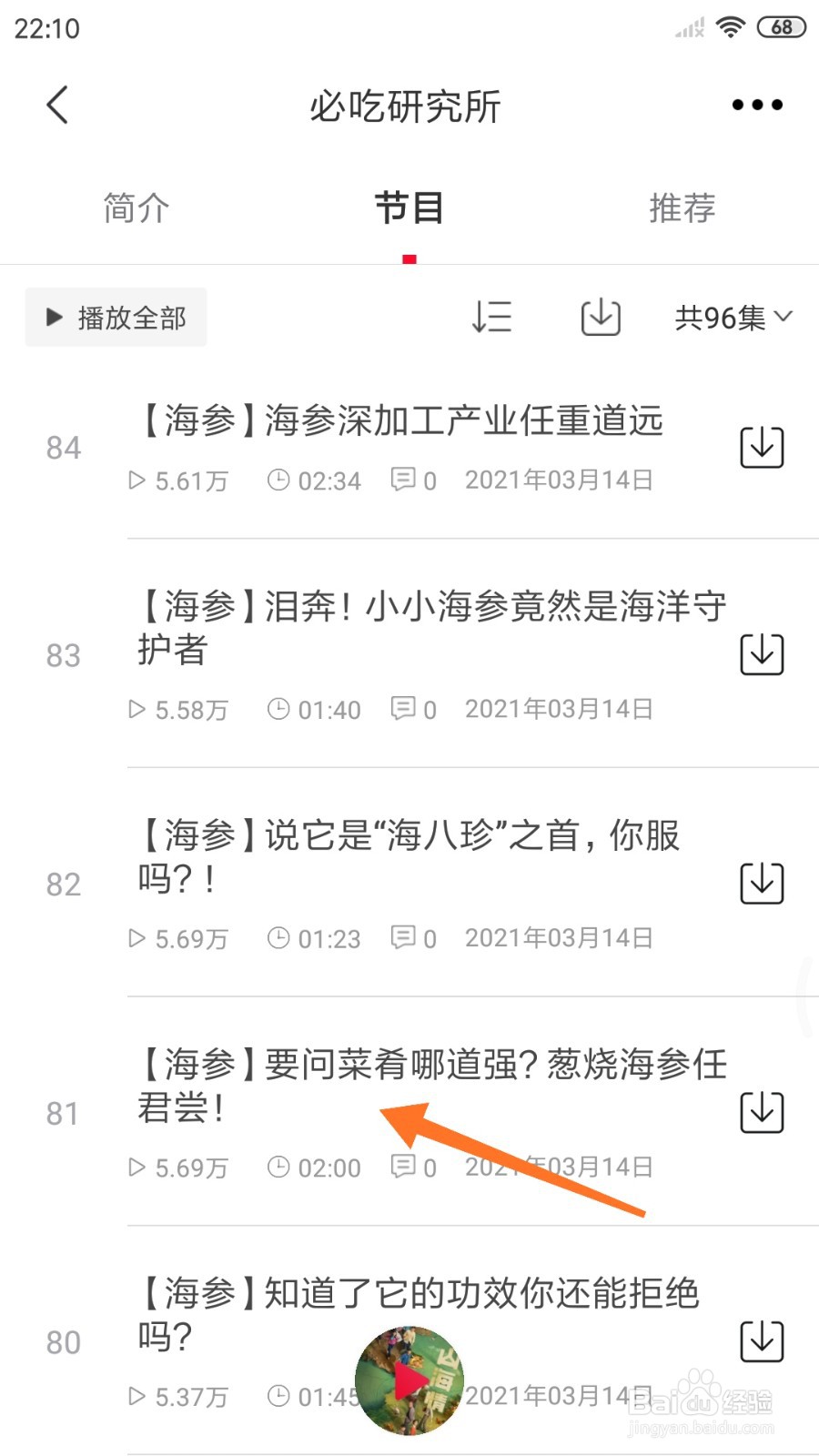Download episode 81

click(x=762, y=1112)
